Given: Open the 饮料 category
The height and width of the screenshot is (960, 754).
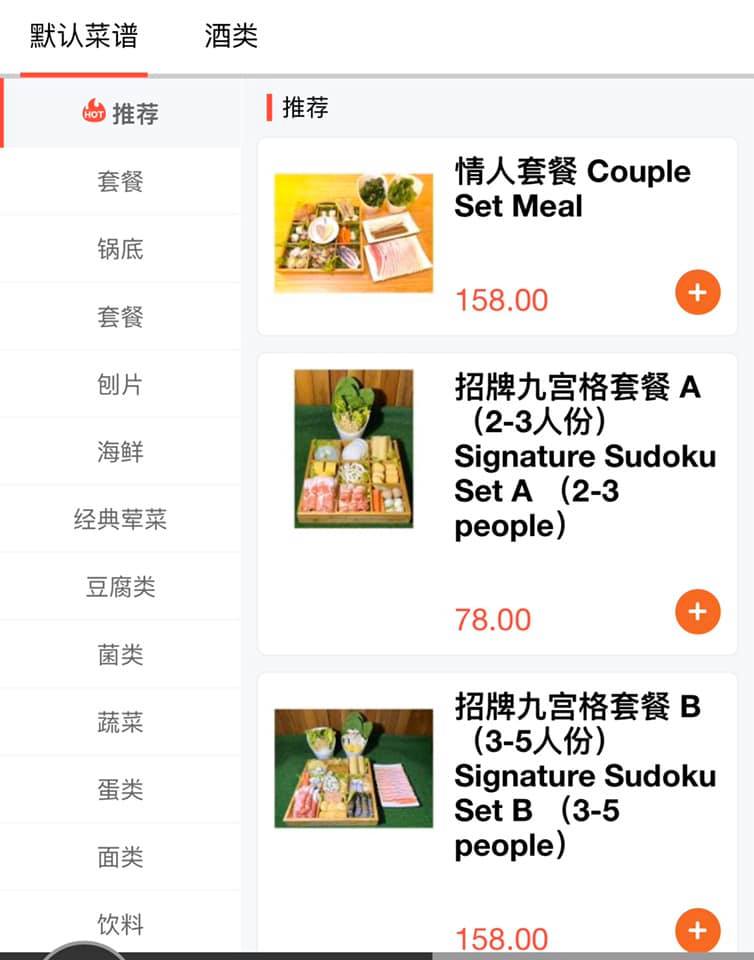Looking at the screenshot, I should pyautogui.click(x=120, y=924).
